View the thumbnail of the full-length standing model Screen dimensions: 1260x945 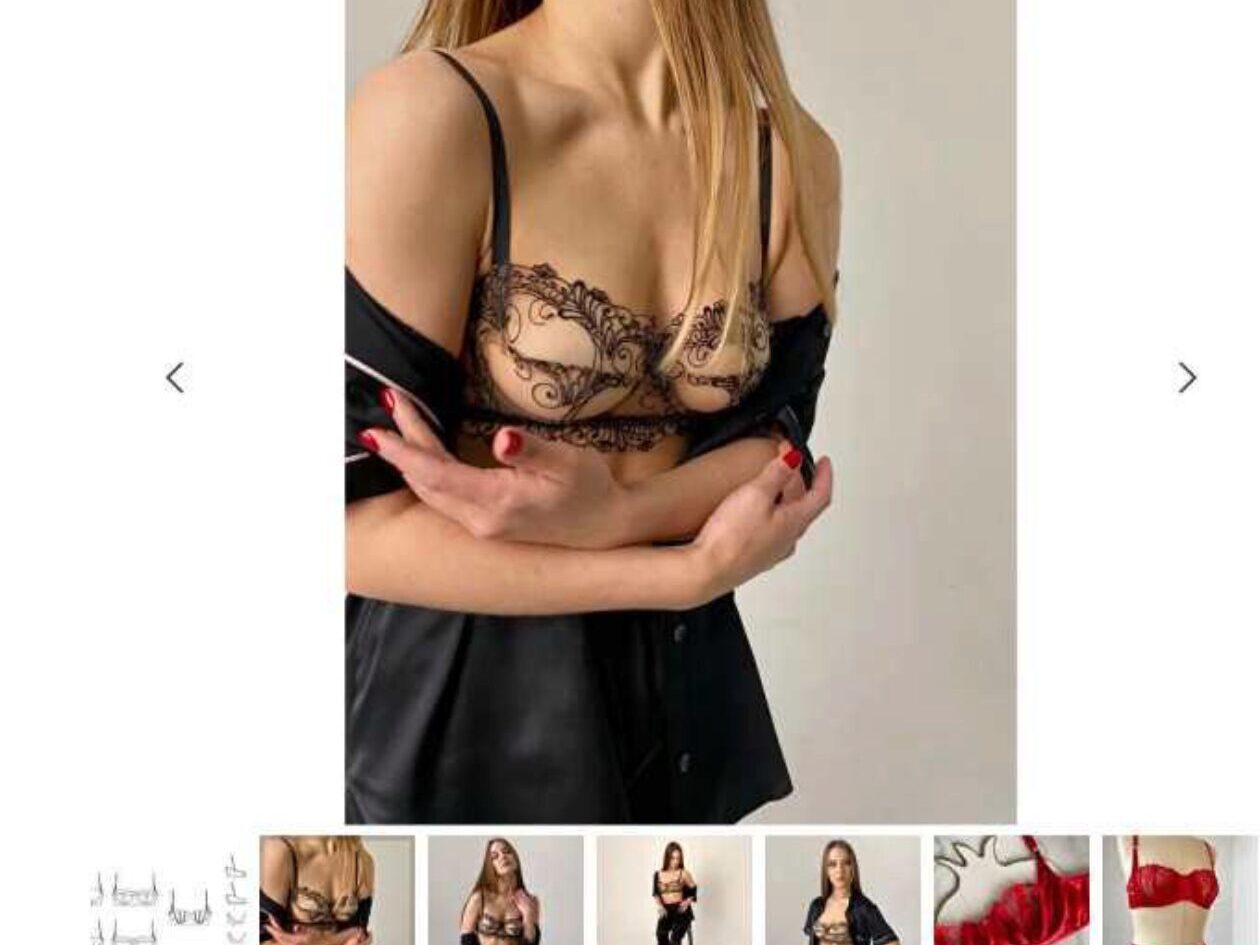(x=674, y=891)
